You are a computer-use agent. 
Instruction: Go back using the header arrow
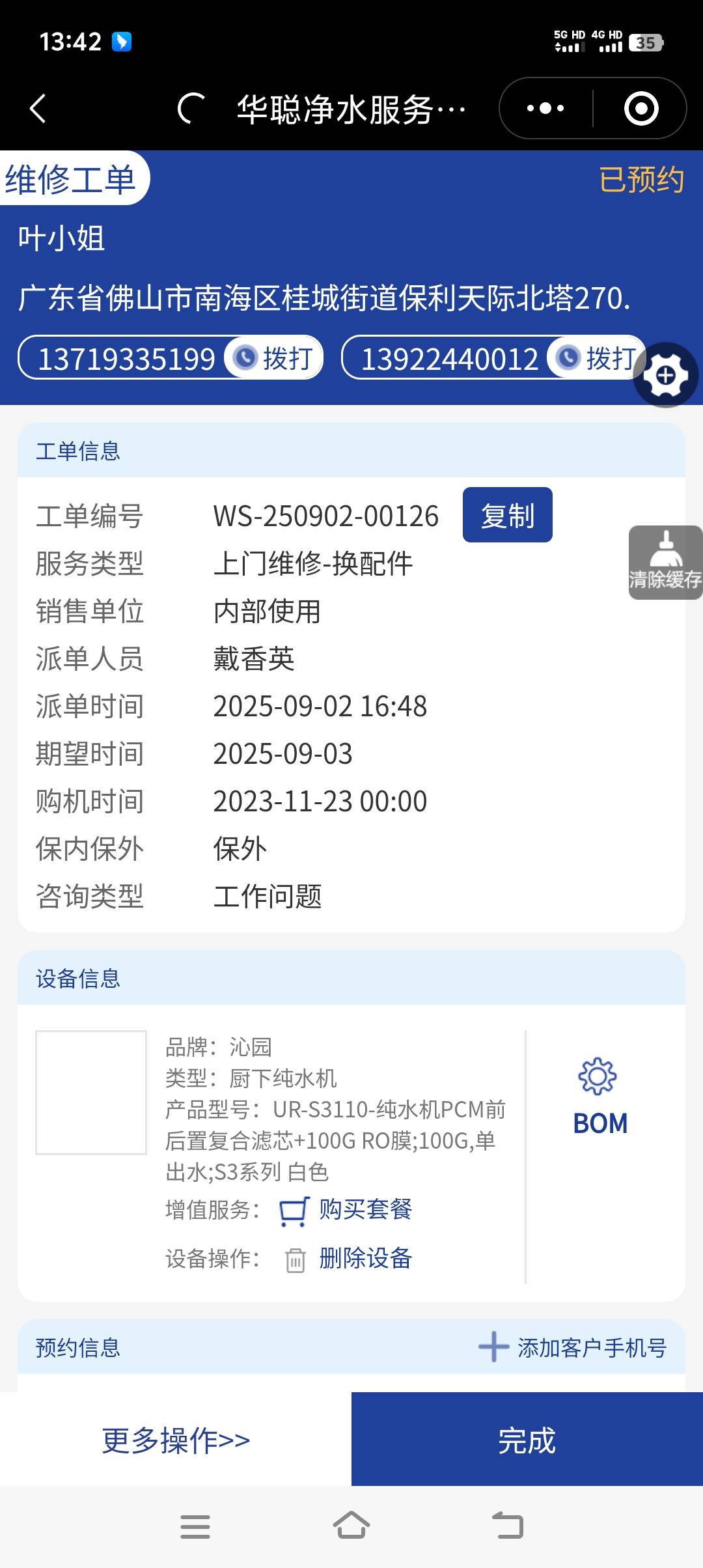[x=38, y=108]
